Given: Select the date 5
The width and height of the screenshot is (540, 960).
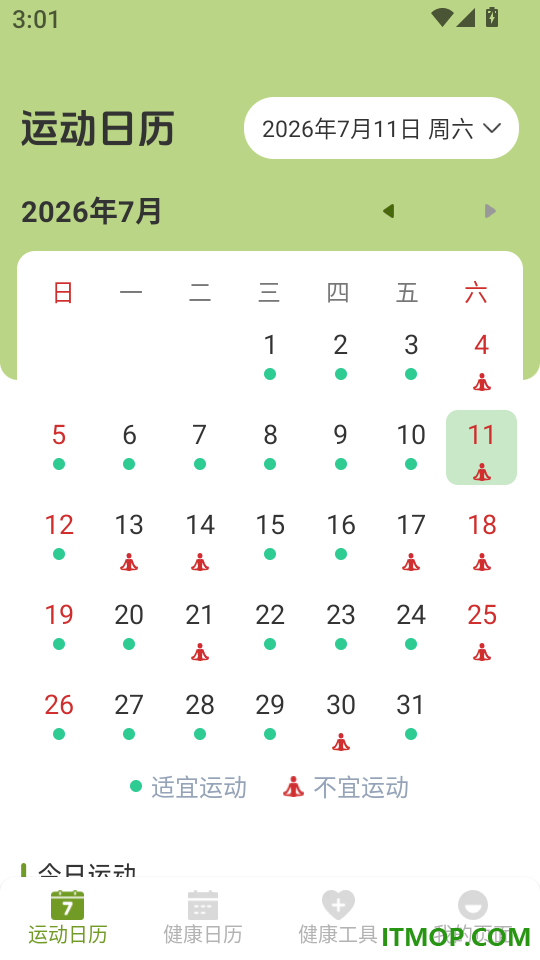Looking at the screenshot, I should pyautogui.click(x=59, y=448).
